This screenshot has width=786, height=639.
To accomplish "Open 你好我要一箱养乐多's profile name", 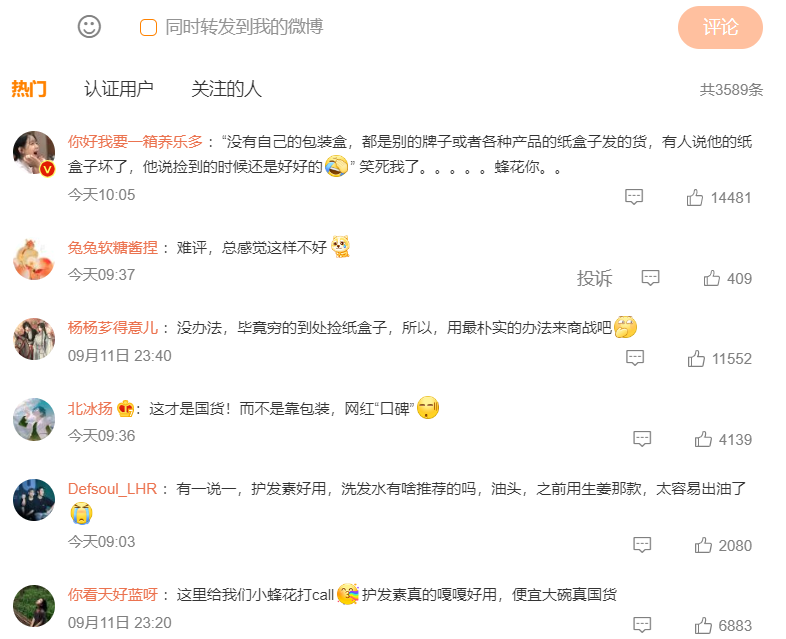I will pos(135,141).
